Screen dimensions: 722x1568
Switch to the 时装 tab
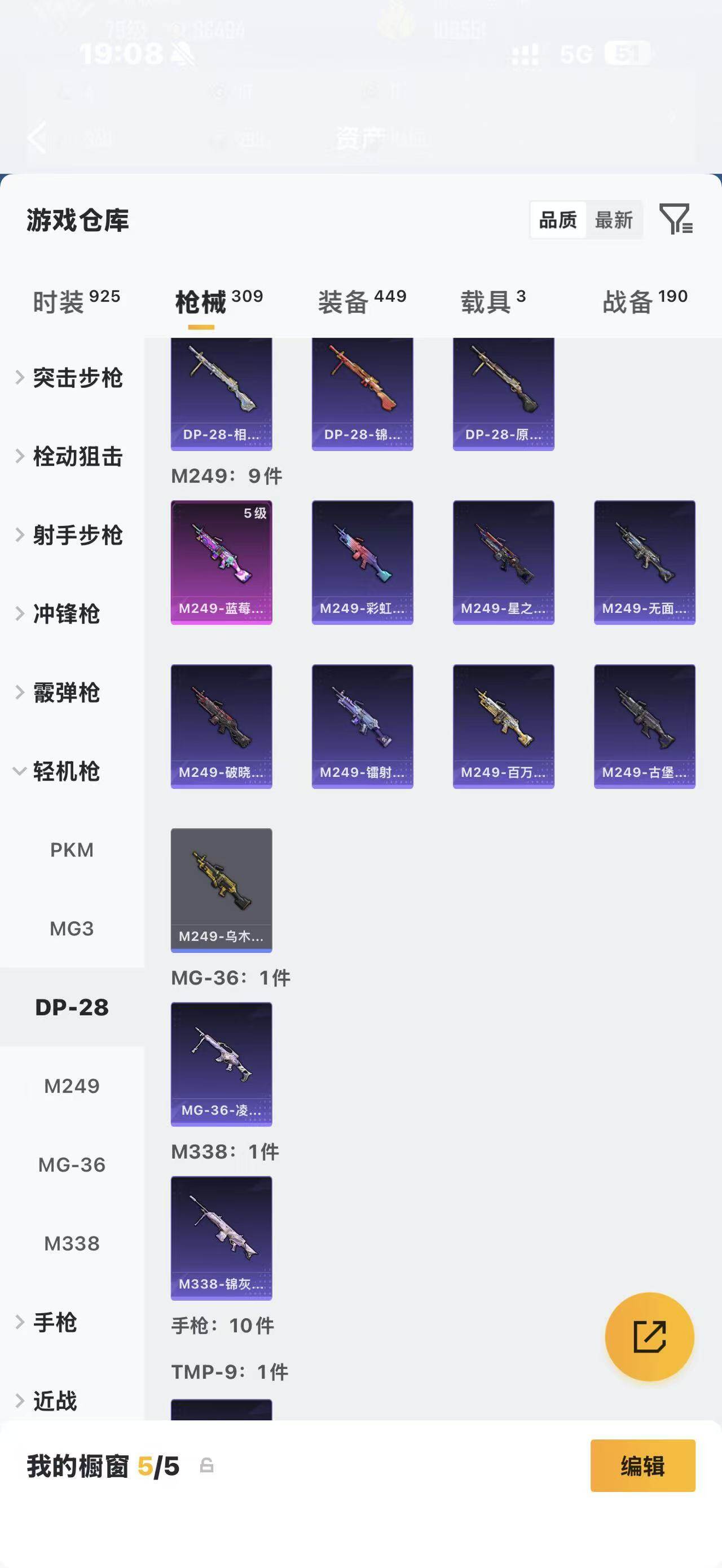tap(76, 302)
